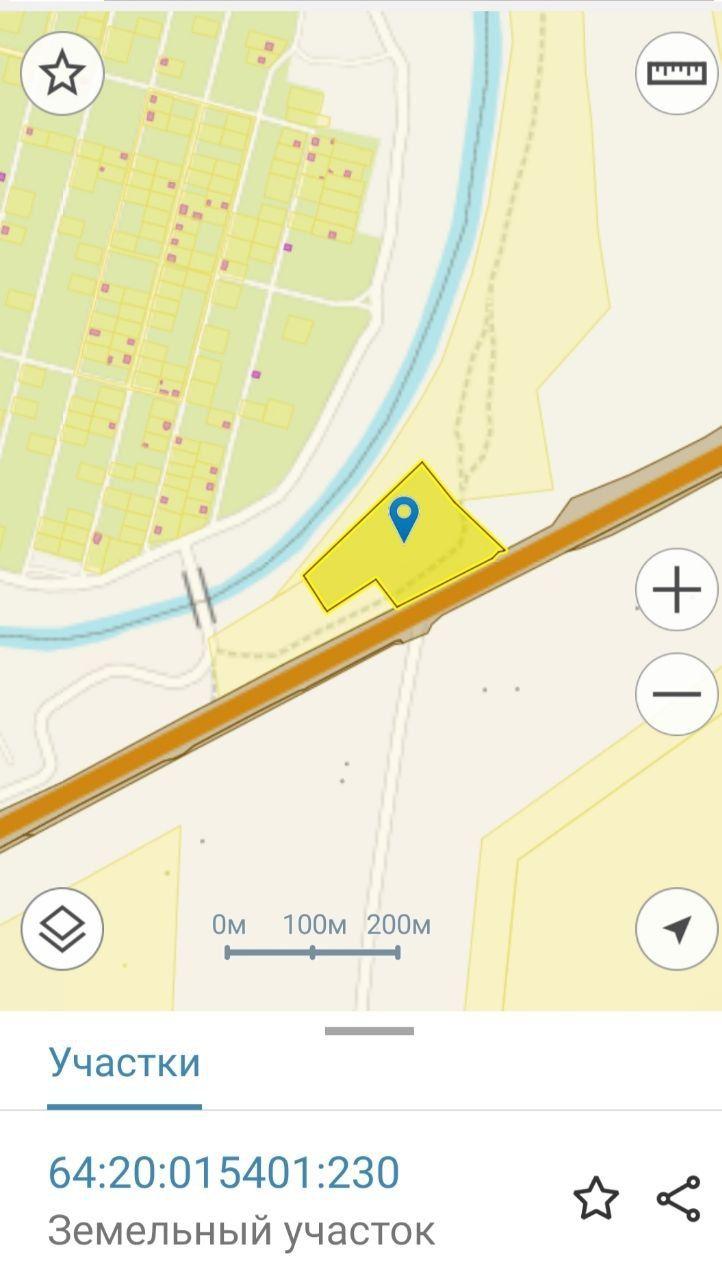Share parcel 64:20:015401:230
This screenshot has height=1280, width=722.
click(679, 1198)
